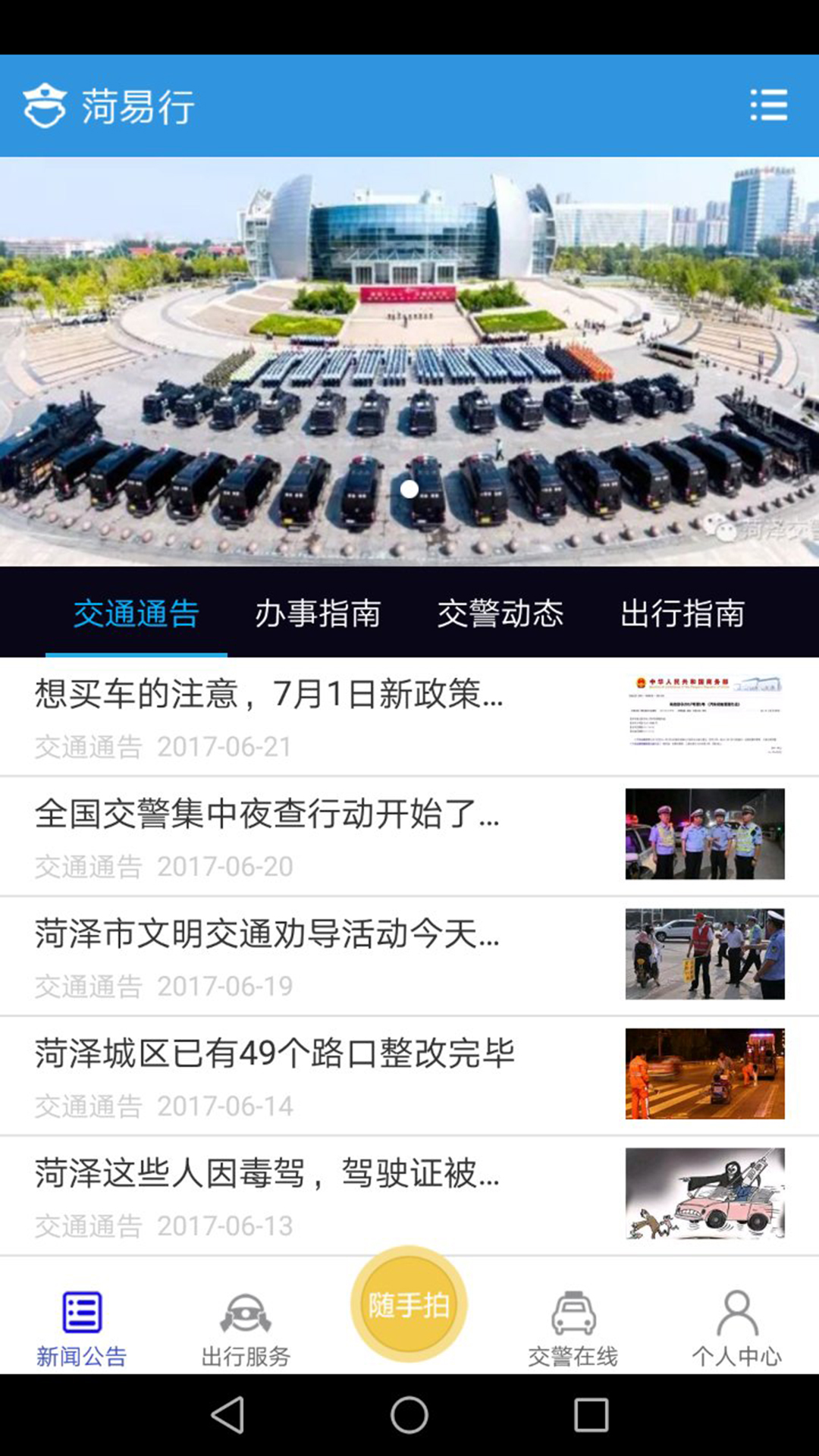Switch to 出行服务 in bottom navigation
This screenshot has width=819, height=1456.
pos(246,1329)
